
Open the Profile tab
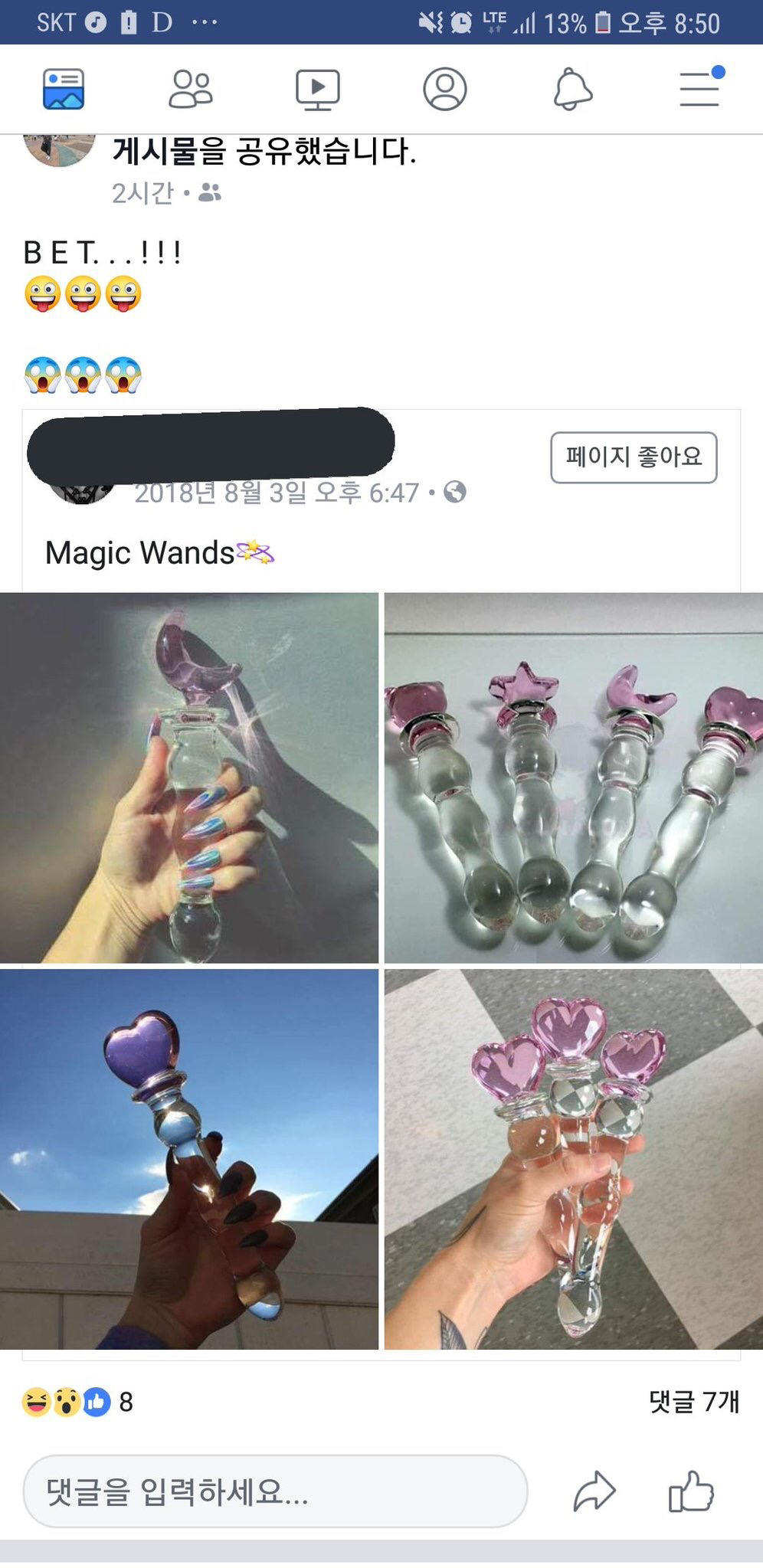(x=444, y=89)
